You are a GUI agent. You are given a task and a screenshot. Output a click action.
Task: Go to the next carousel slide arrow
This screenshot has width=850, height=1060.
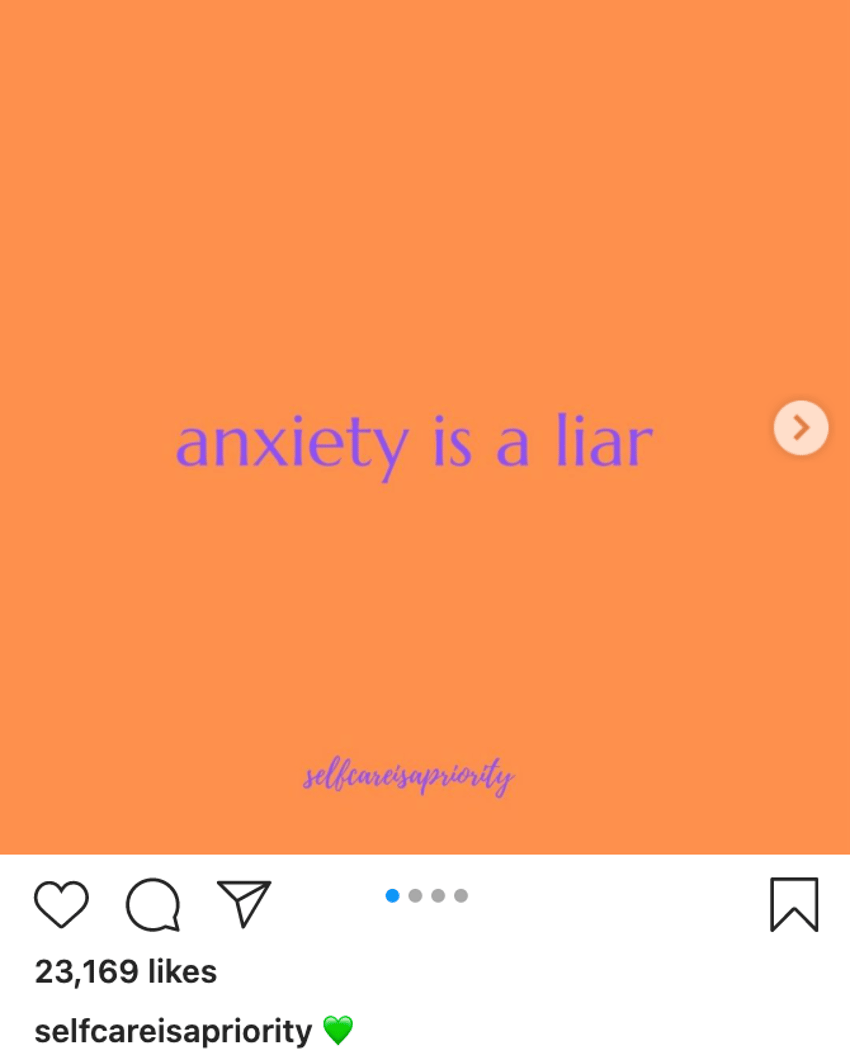click(x=801, y=428)
